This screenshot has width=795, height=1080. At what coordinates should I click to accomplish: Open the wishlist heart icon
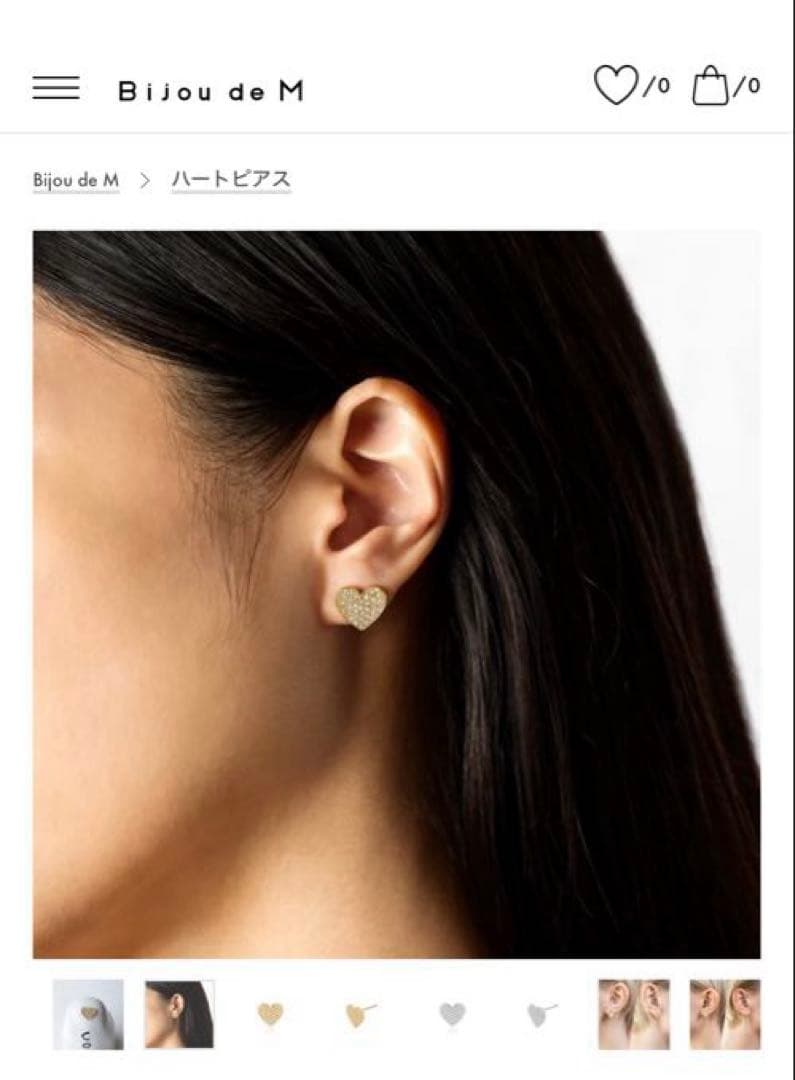click(x=616, y=86)
